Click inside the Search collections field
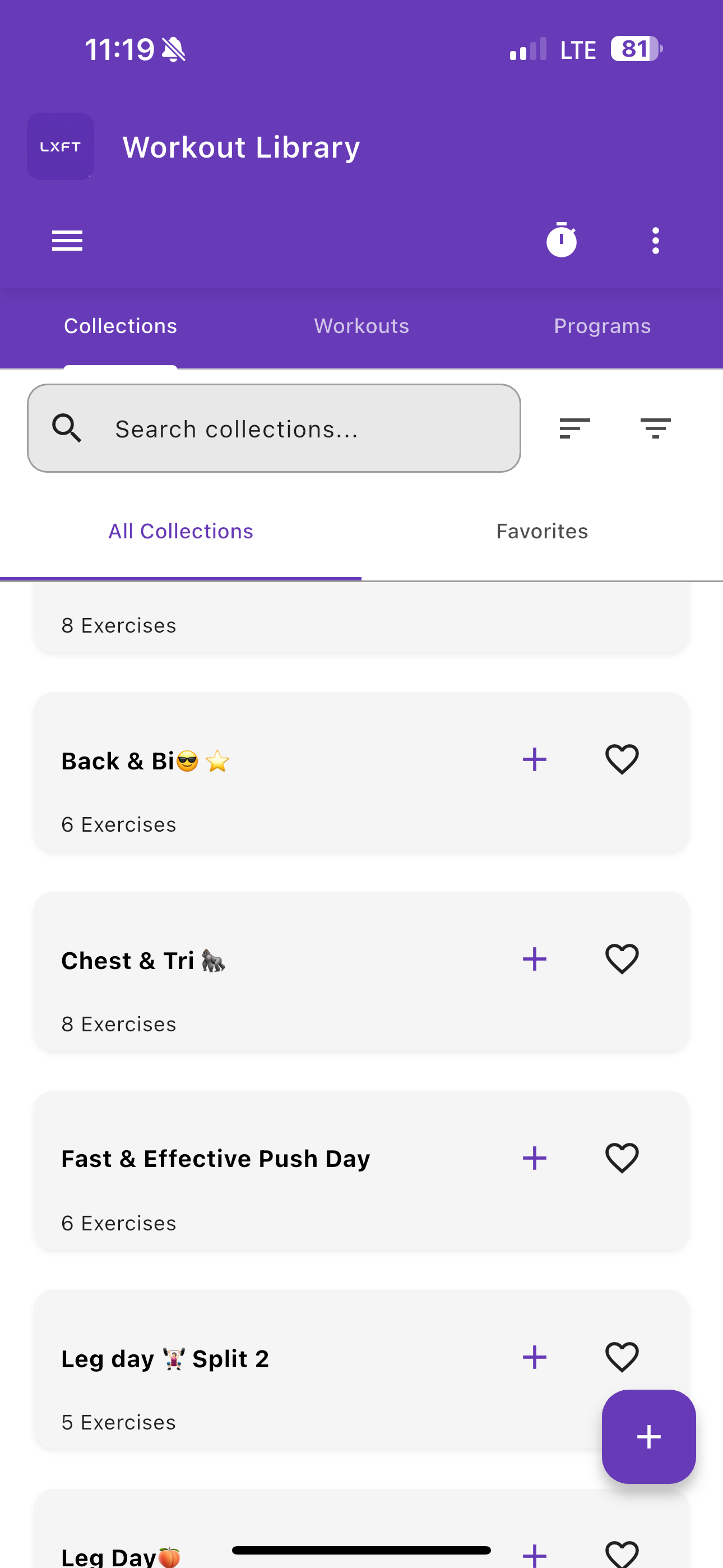 pyautogui.click(x=274, y=428)
